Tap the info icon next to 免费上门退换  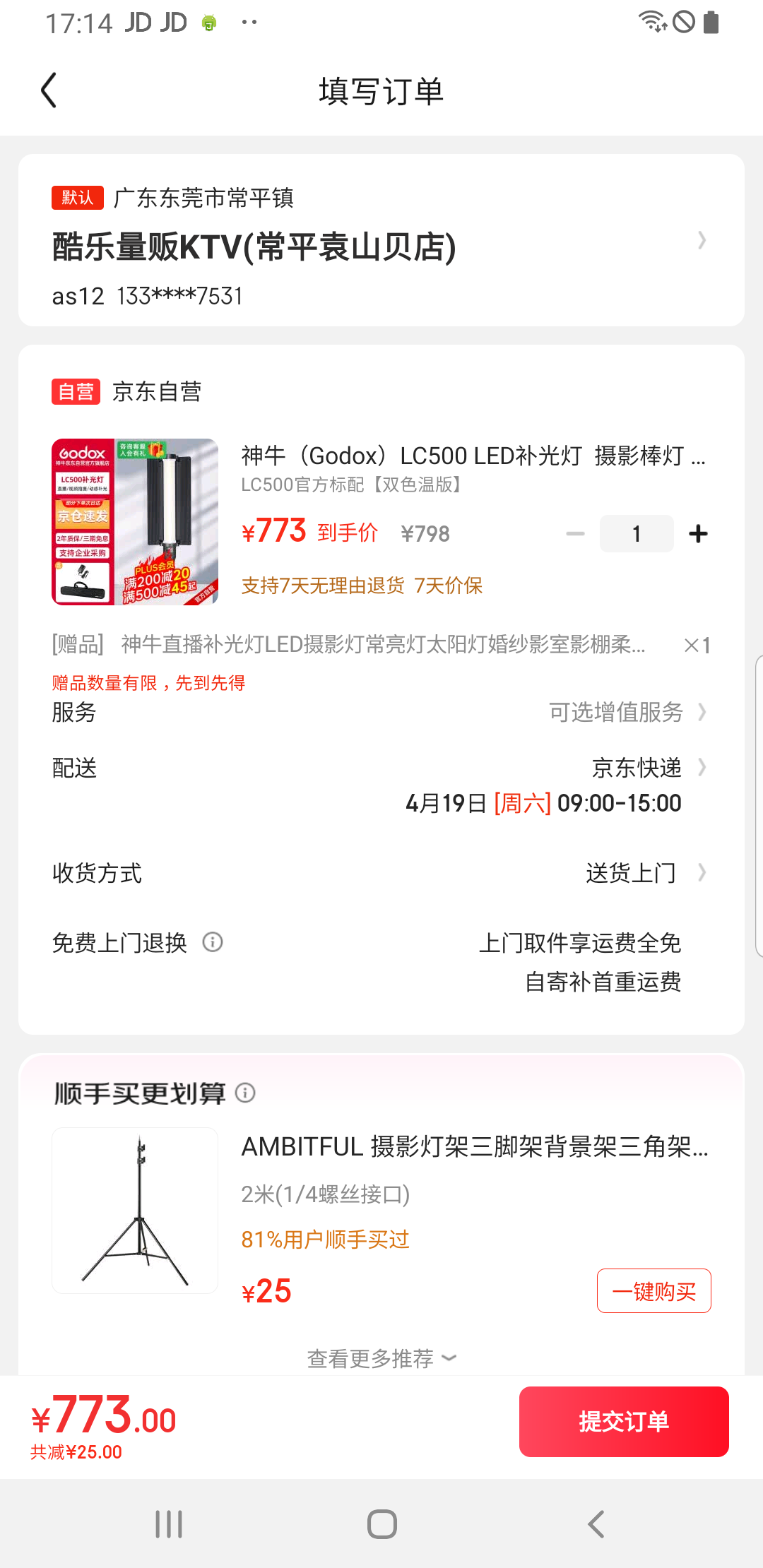pyautogui.click(x=212, y=942)
